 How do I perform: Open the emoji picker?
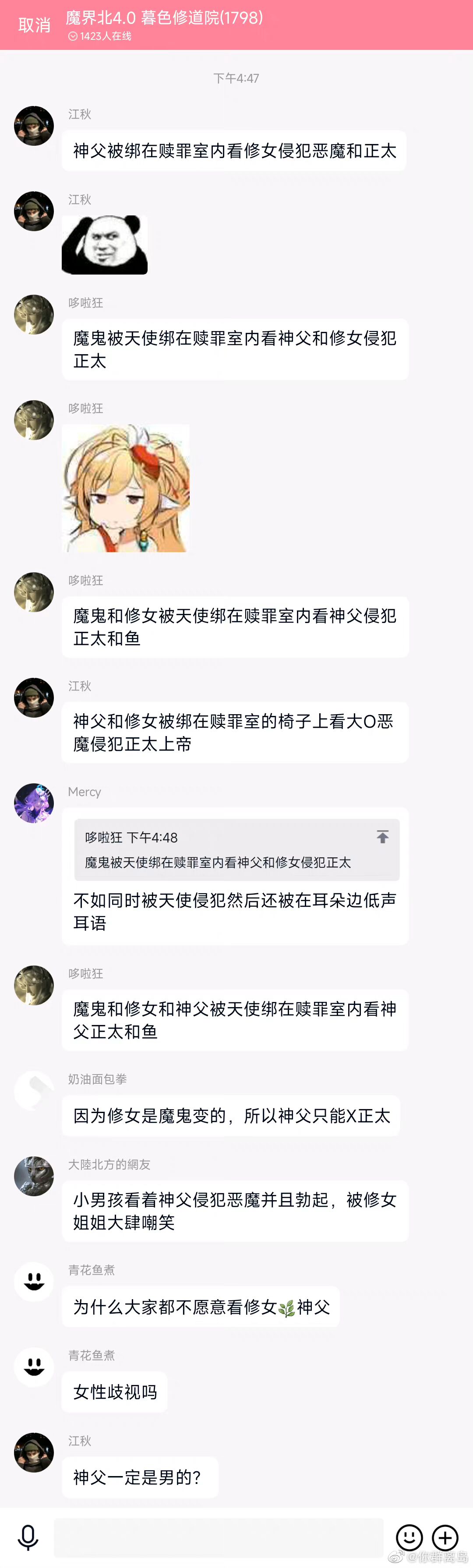409,1537
